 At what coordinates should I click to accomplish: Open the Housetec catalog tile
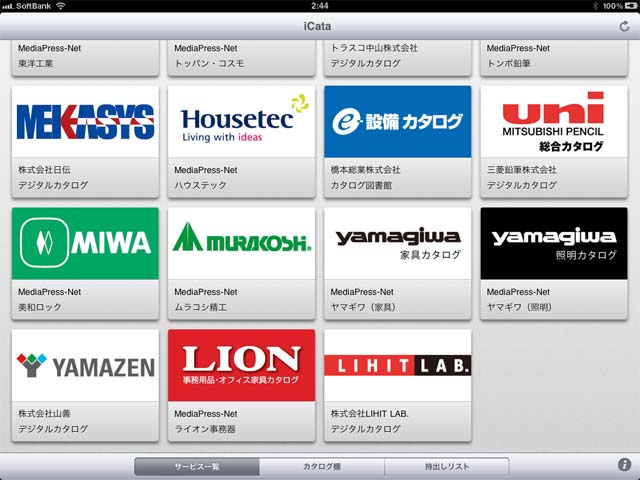tap(241, 138)
